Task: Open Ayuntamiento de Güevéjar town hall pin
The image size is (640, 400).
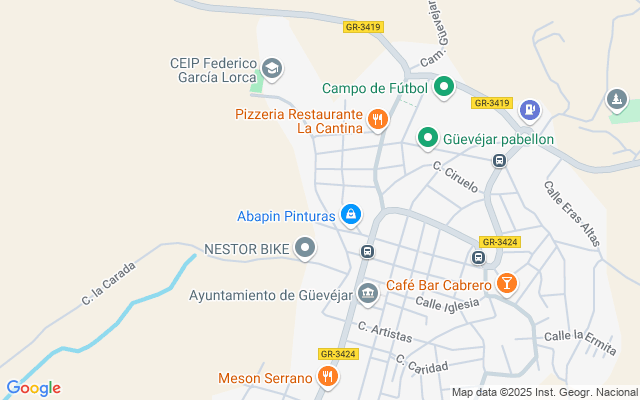Action: click(x=367, y=294)
